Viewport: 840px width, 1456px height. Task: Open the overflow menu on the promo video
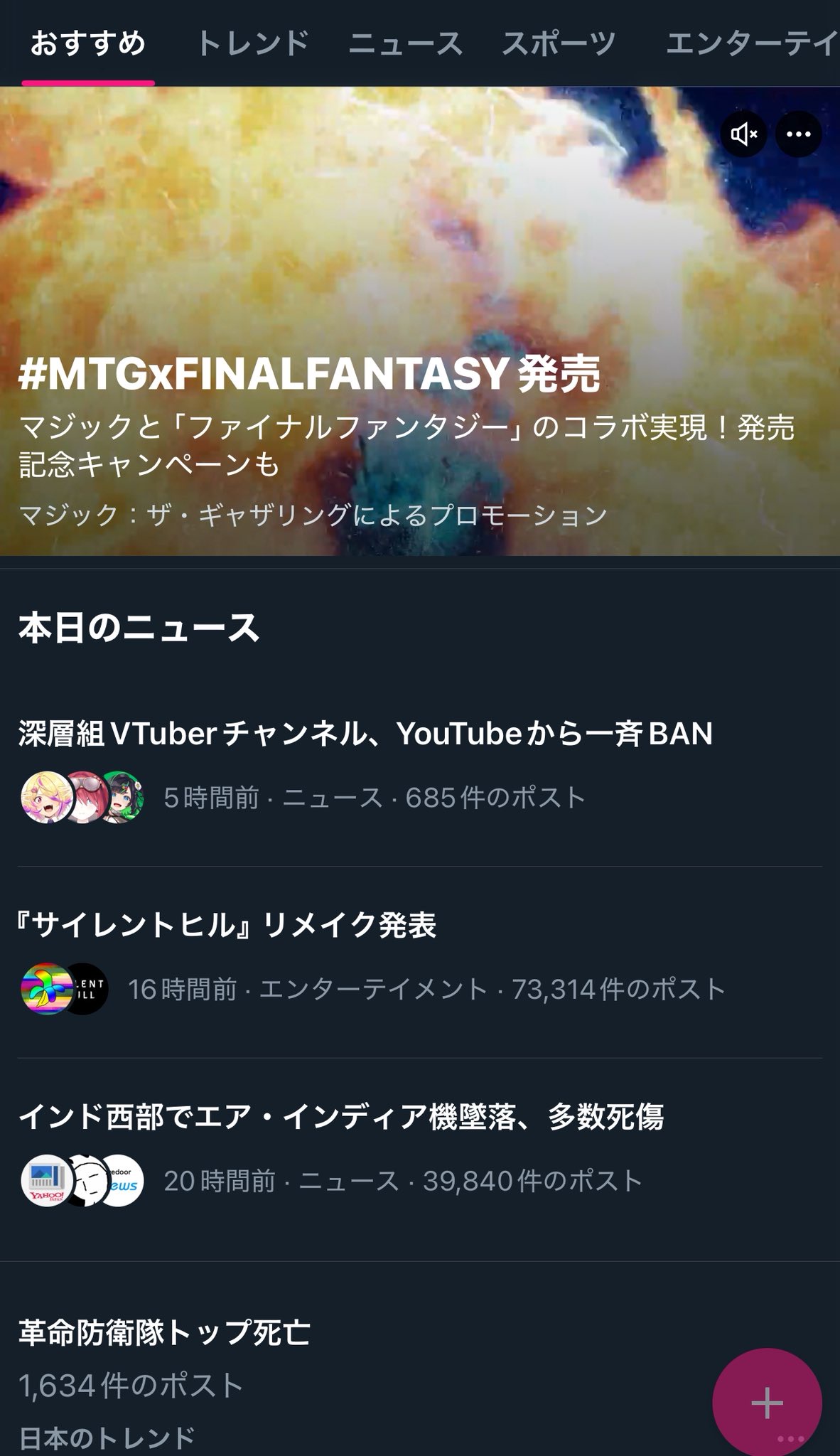(x=798, y=133)
